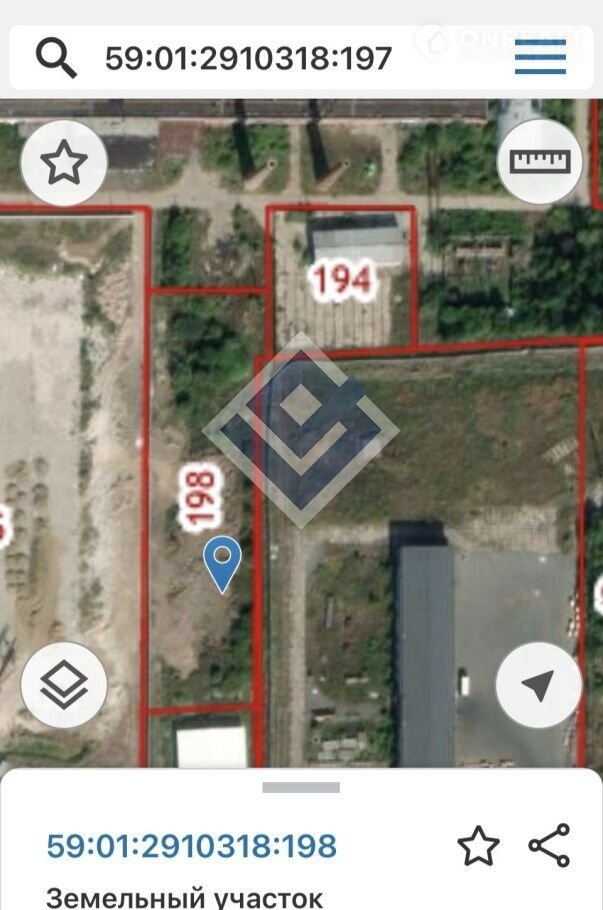Edit cadastral number 59:01:2910318:197 in search field
The width and height of the screenshot is (603, 910).
248,58
